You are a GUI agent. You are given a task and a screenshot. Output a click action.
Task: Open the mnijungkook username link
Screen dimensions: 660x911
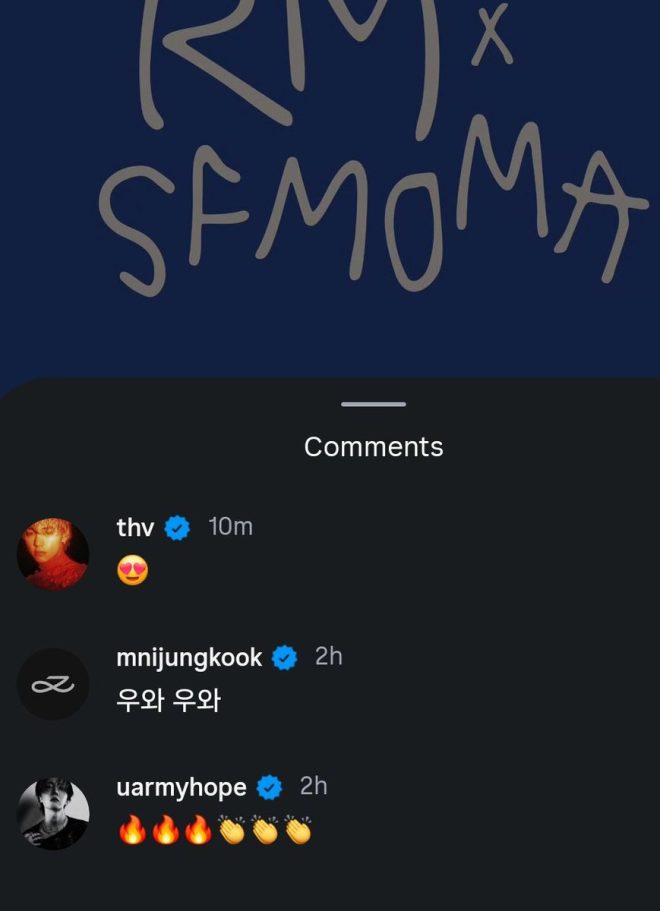(x=189, y=657)
